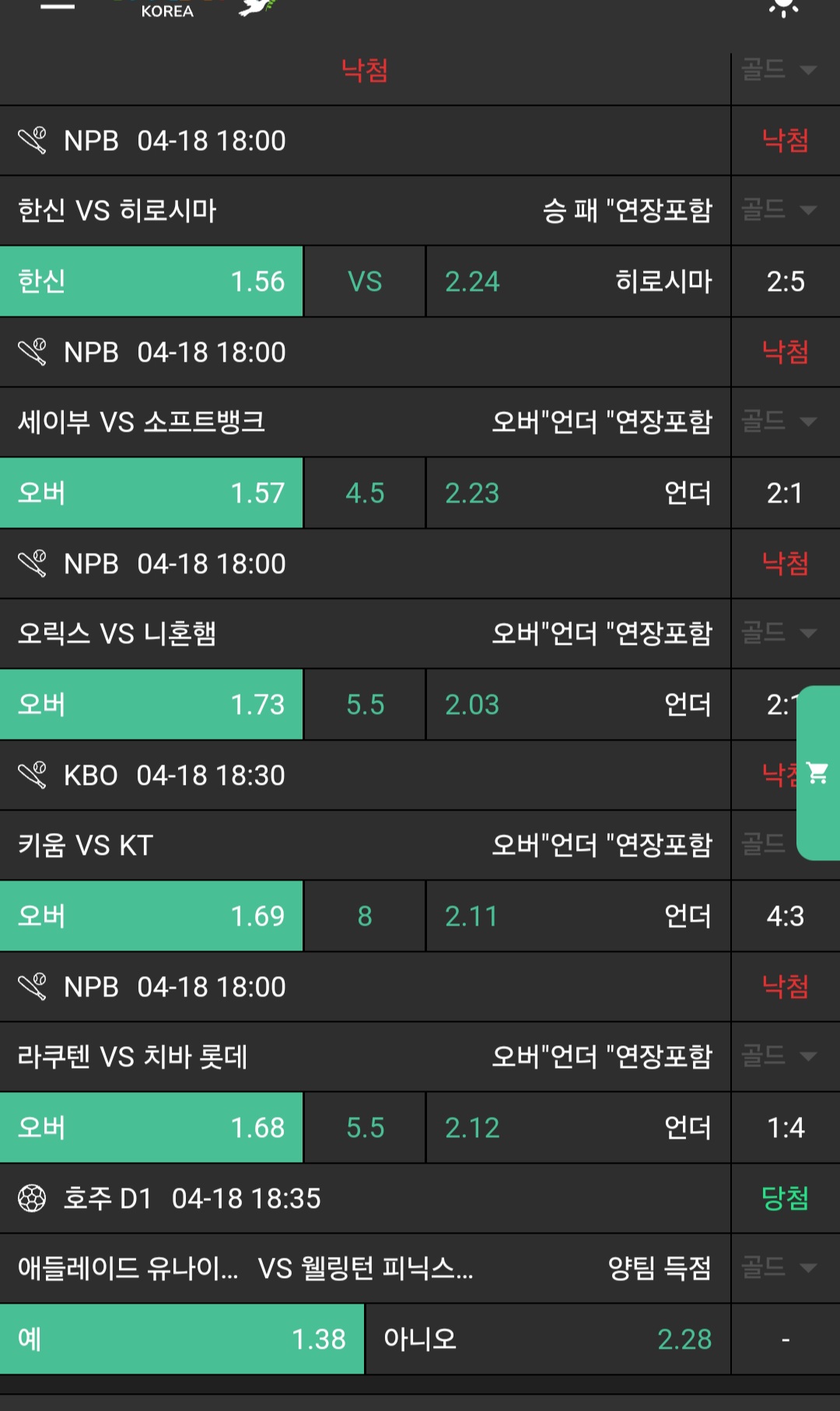Select 한신 odds 1.56
Viewport: 840px width, 1411px height.
click(x=152, y=282)
